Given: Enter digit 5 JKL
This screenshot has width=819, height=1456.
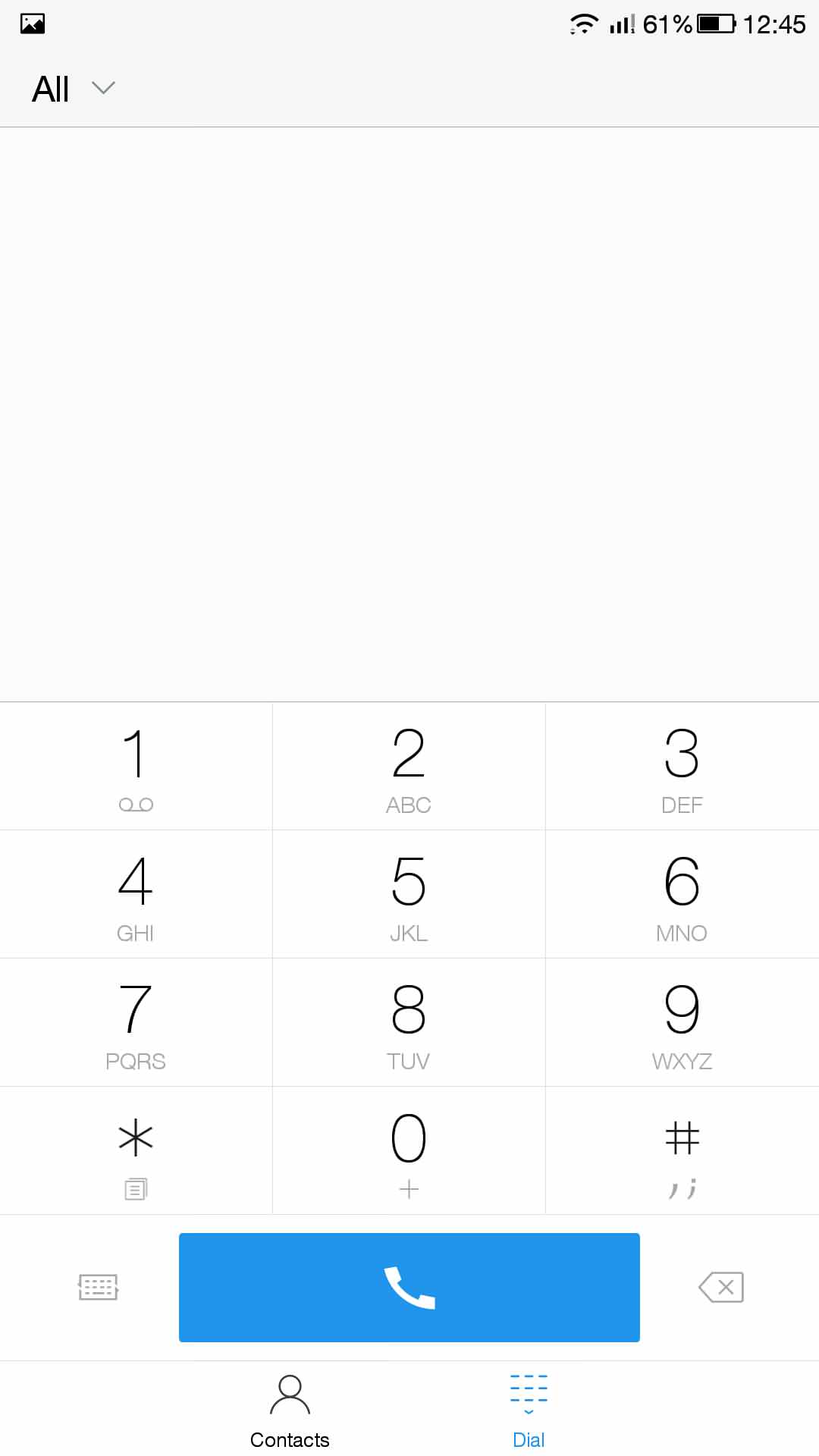Looking at the screenshot, I should [x=409, y=894].
